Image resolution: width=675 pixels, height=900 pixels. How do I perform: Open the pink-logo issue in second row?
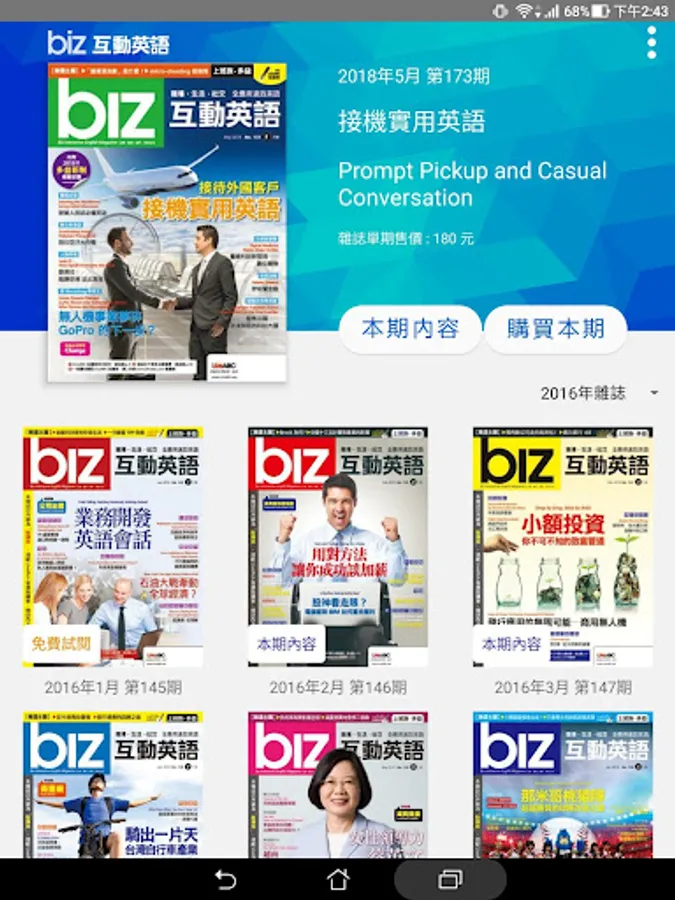tap(338, 785)
